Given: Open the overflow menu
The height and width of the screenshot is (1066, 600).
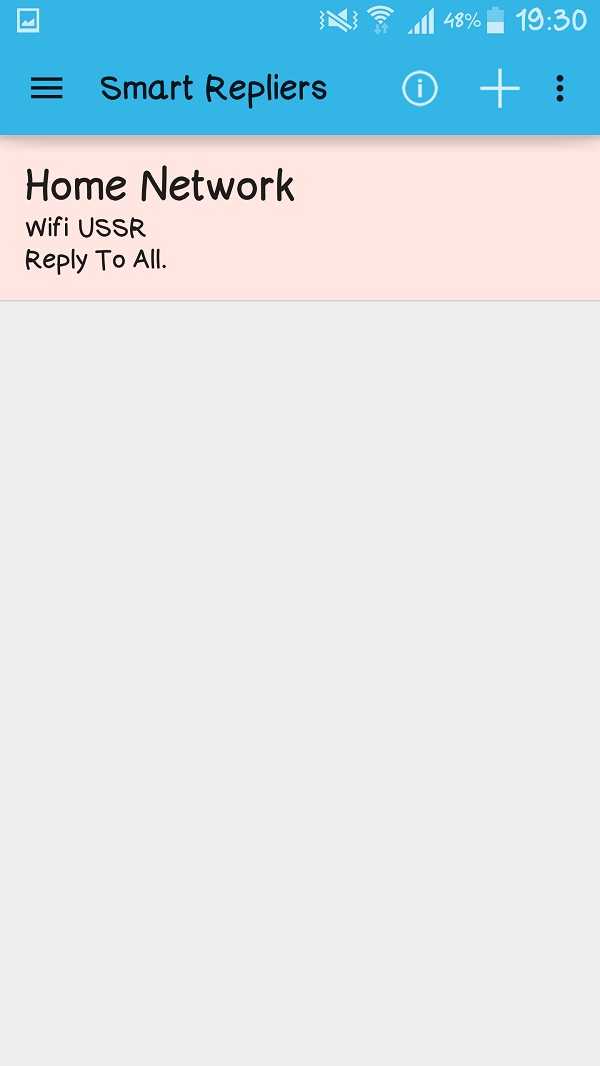Looking at the screenshot, I should [x=560, y=89].
